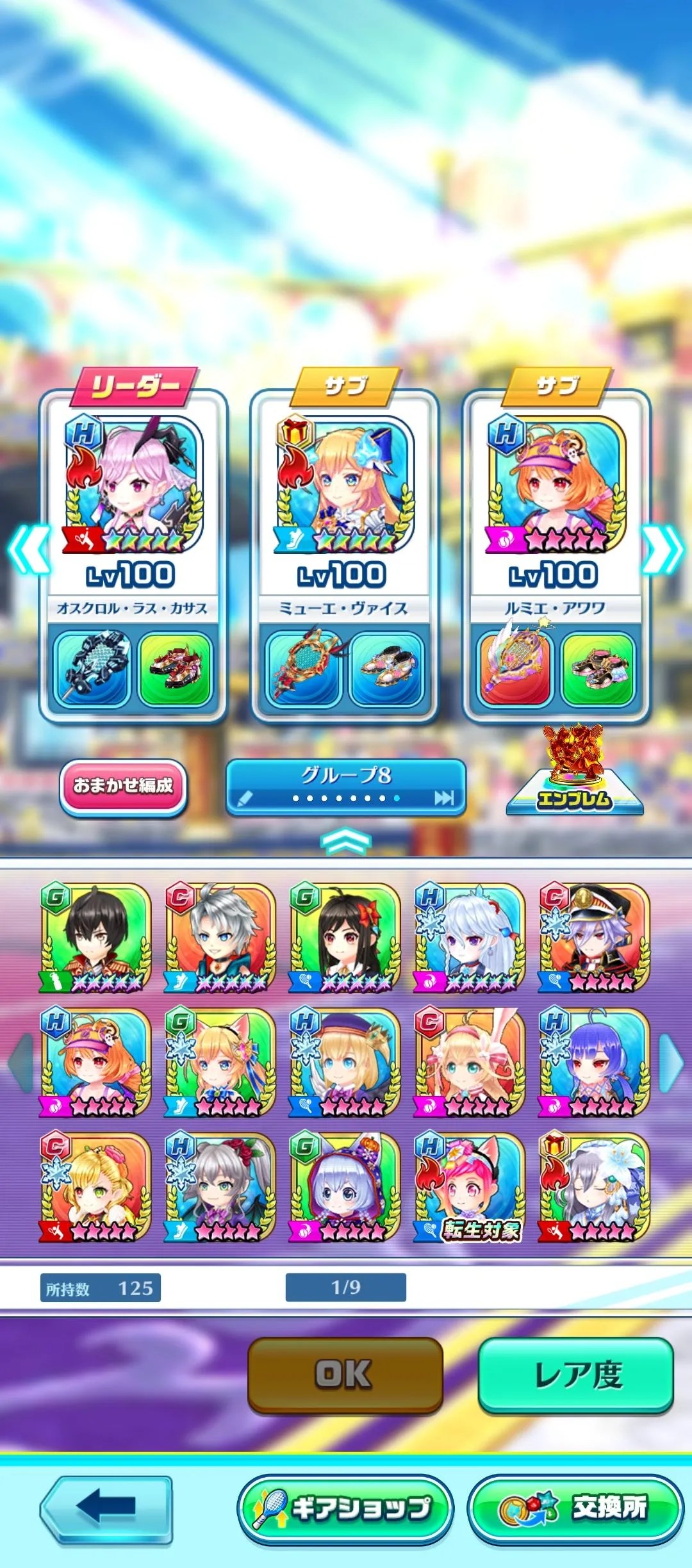Go to the next character list page

click(670, 1063)
